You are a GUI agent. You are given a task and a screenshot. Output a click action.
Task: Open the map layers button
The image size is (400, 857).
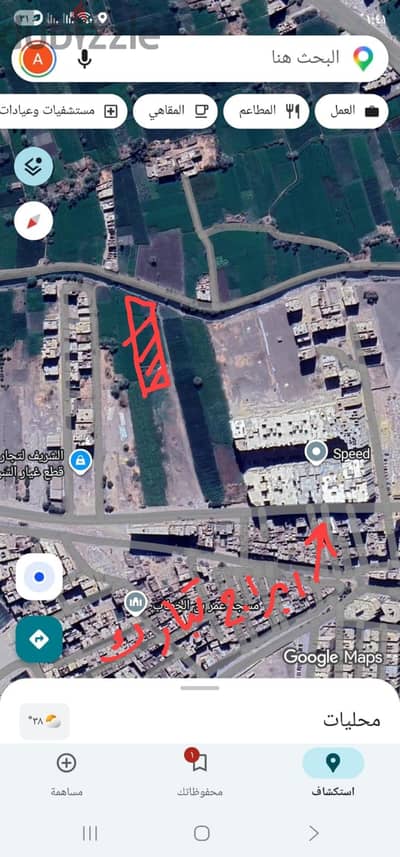tap(33, 166)
